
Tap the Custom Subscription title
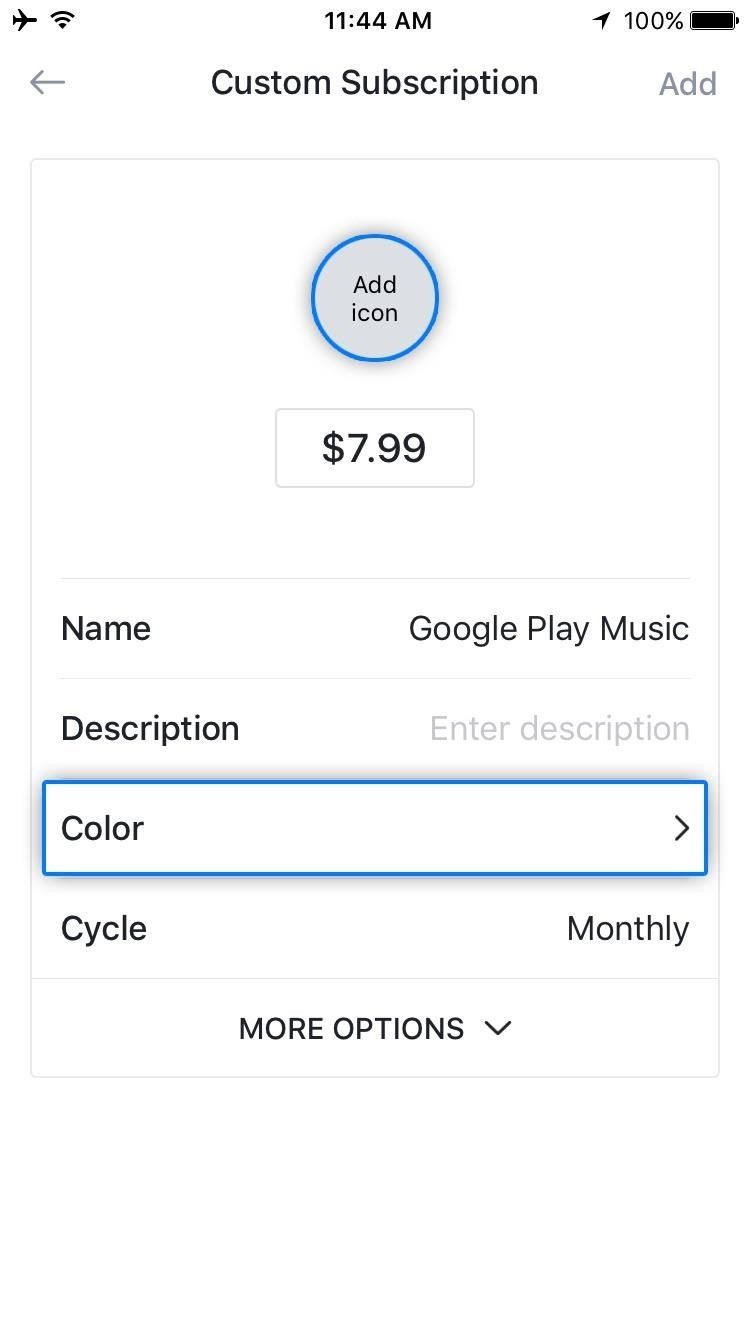(374, 83)
